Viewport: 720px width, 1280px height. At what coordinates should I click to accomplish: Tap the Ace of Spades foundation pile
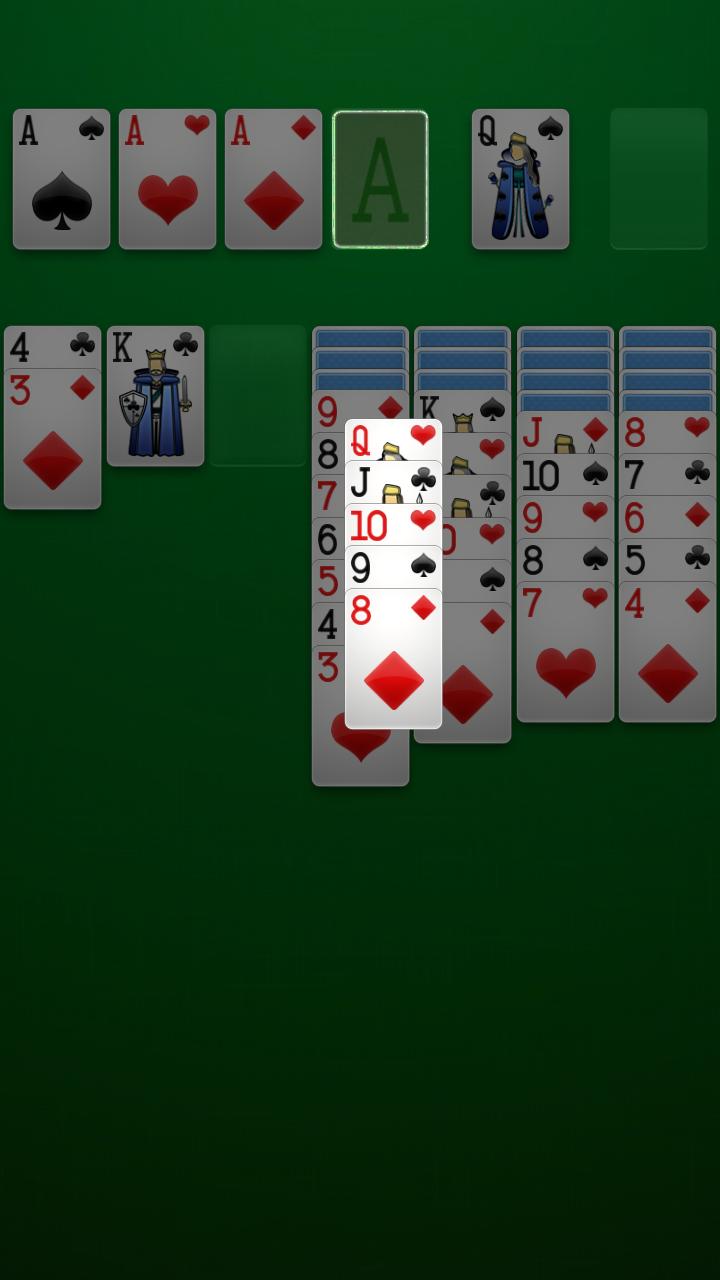tap(61, 179)
